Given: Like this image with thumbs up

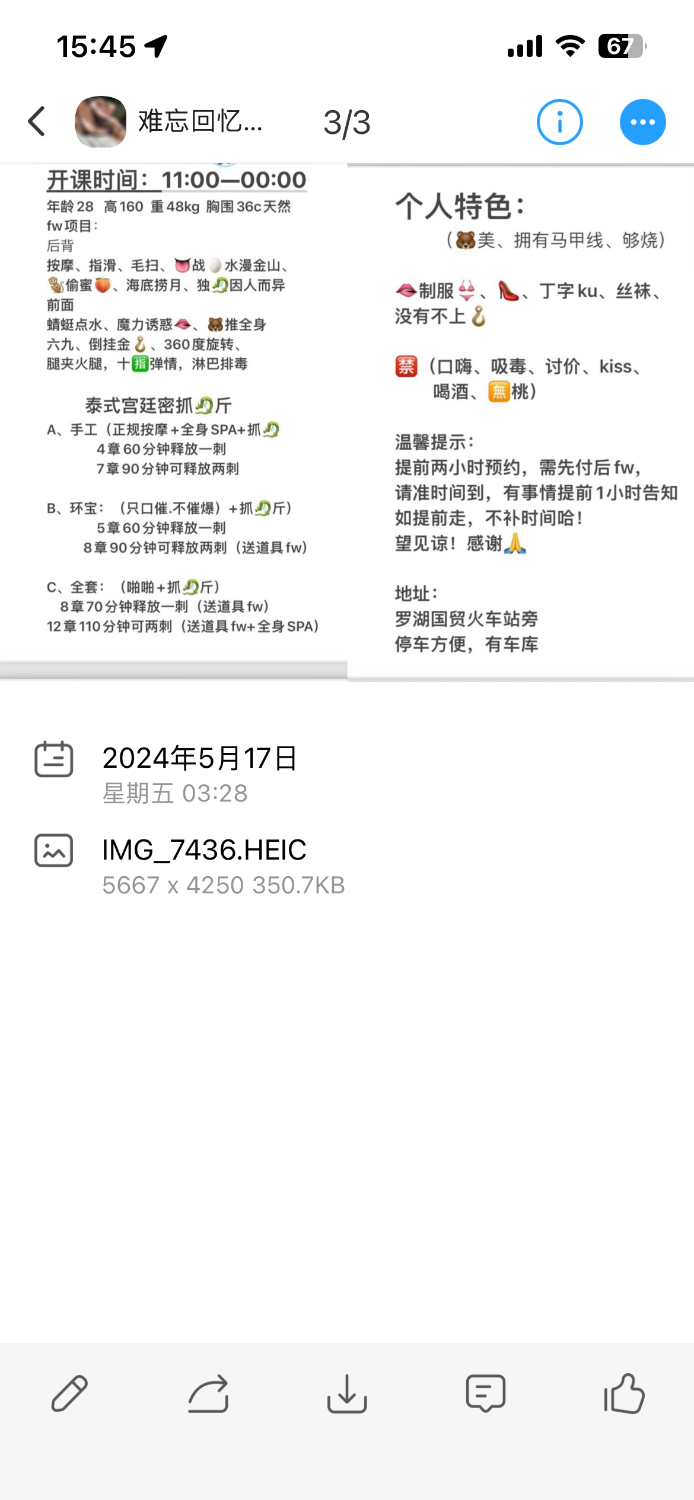Looking at the screenshot, I should (624, 1393).
